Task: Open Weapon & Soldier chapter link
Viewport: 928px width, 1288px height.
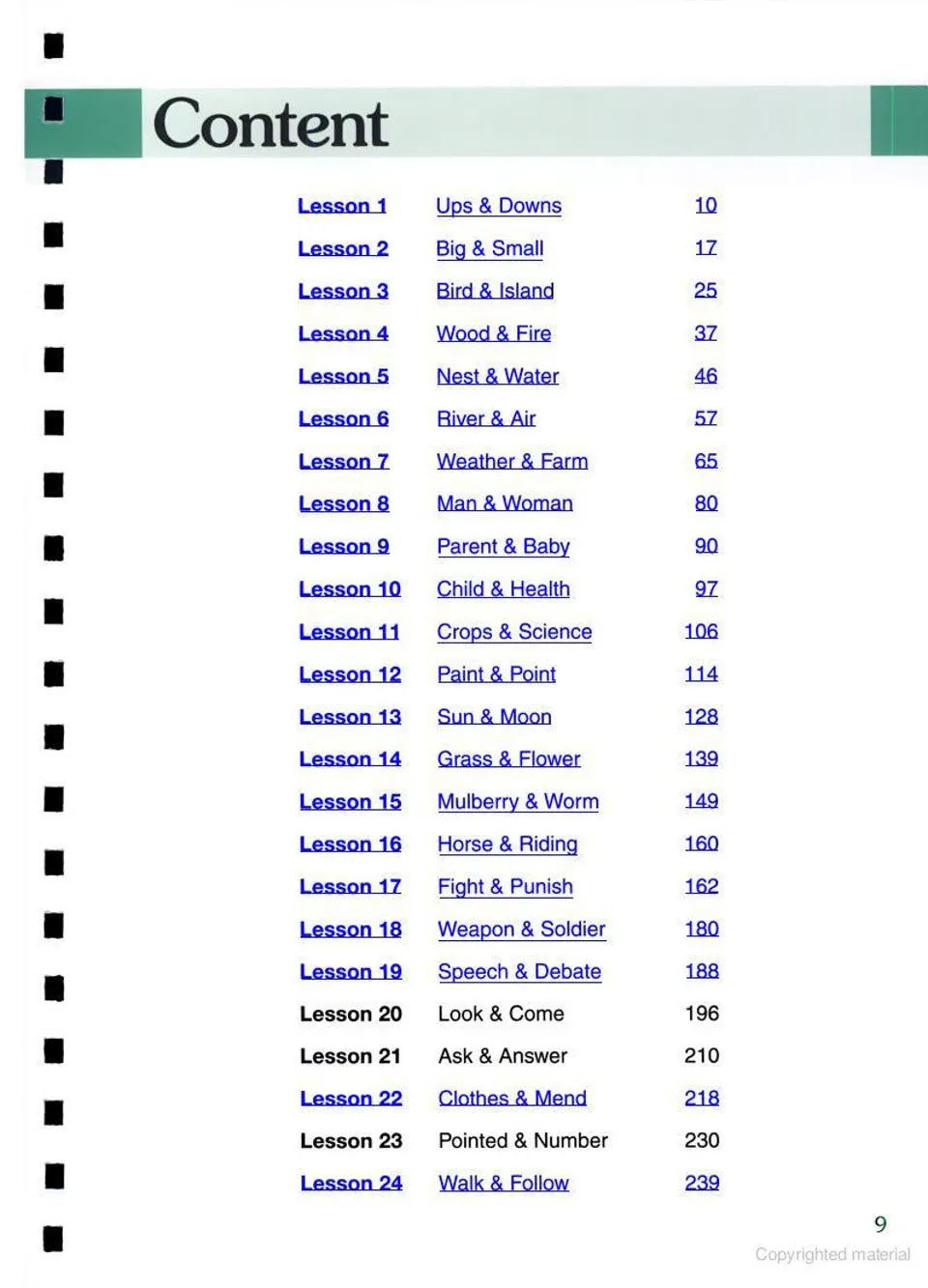Action: 521,929
